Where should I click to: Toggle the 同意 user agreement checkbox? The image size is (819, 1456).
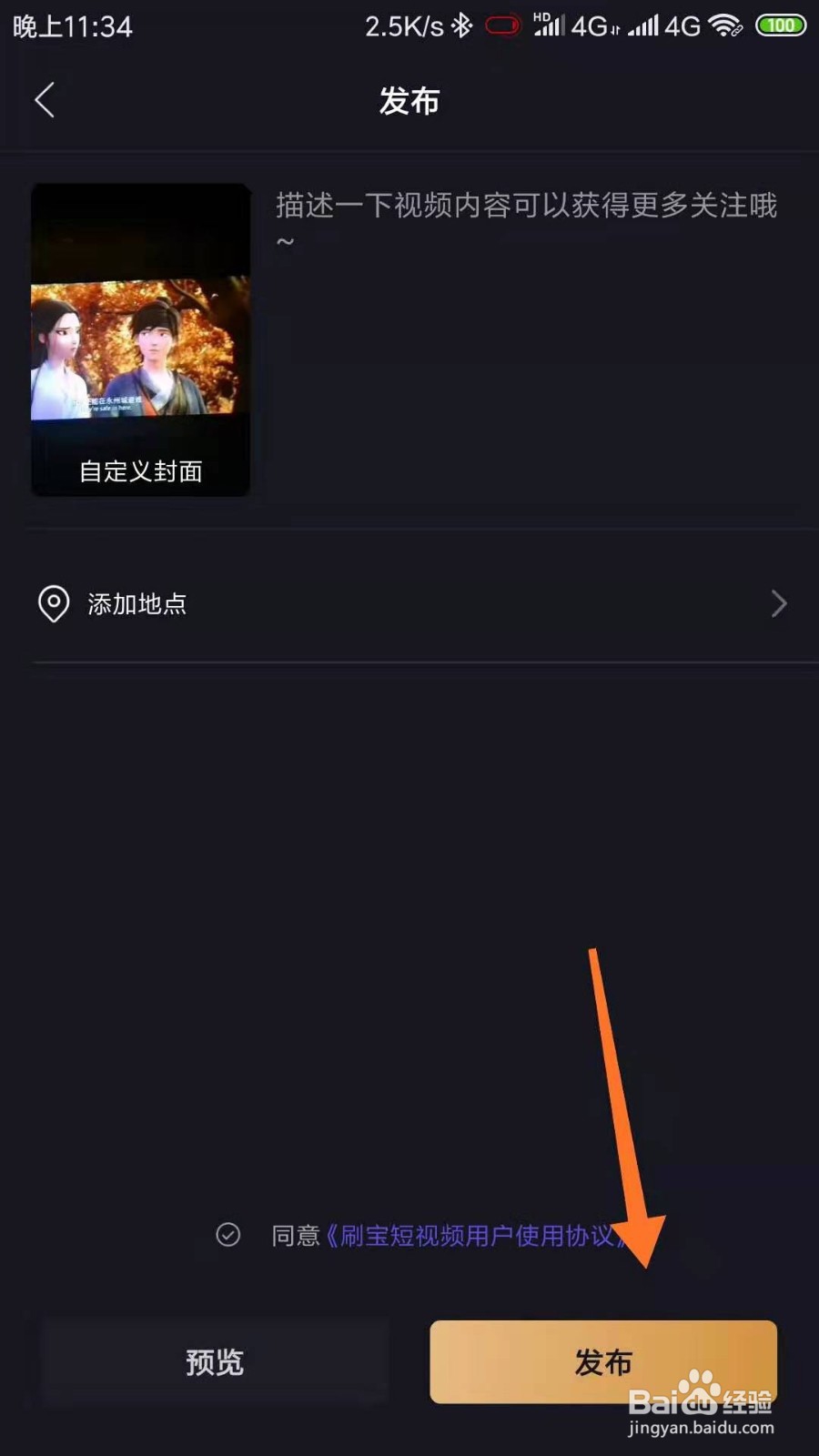point(226,1235)
